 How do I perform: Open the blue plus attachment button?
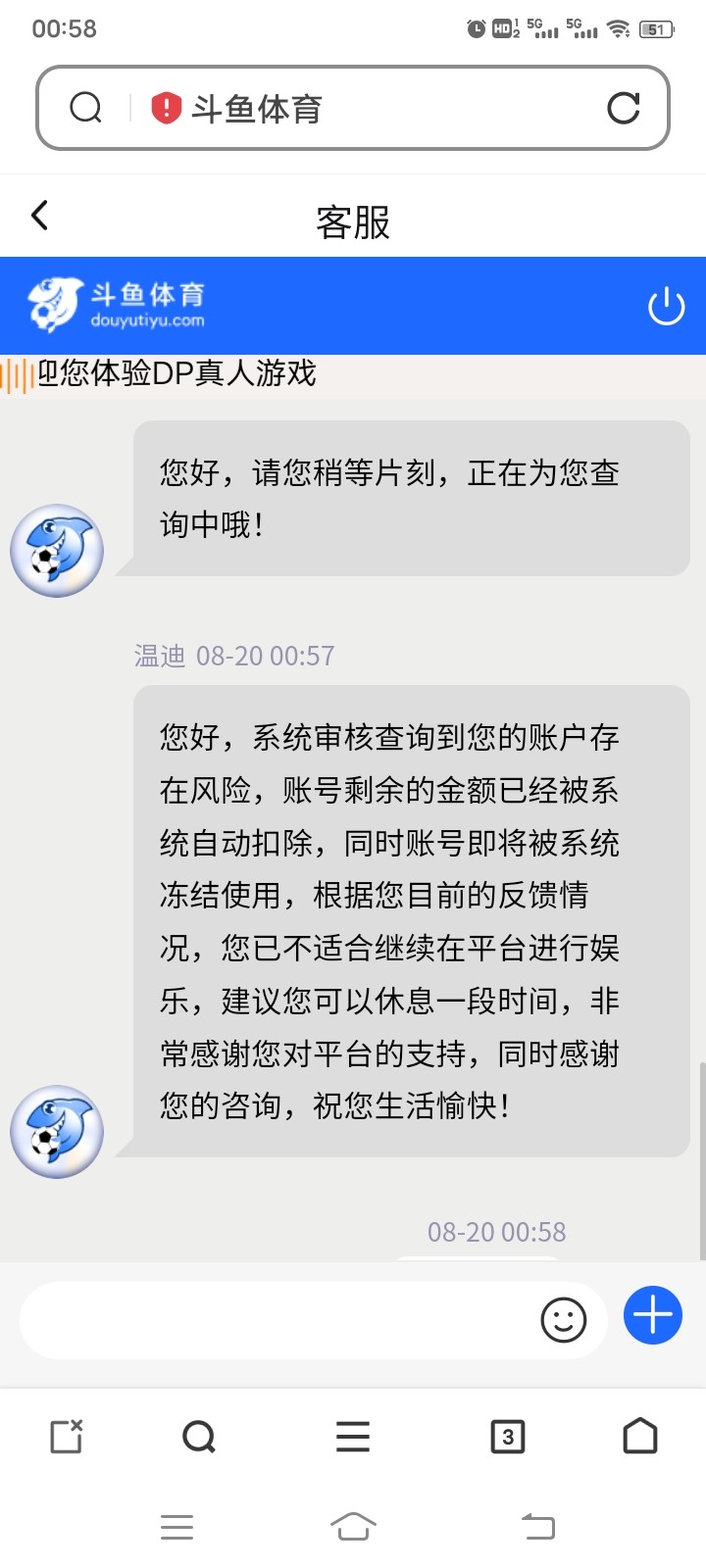[x=653, y=1315]
